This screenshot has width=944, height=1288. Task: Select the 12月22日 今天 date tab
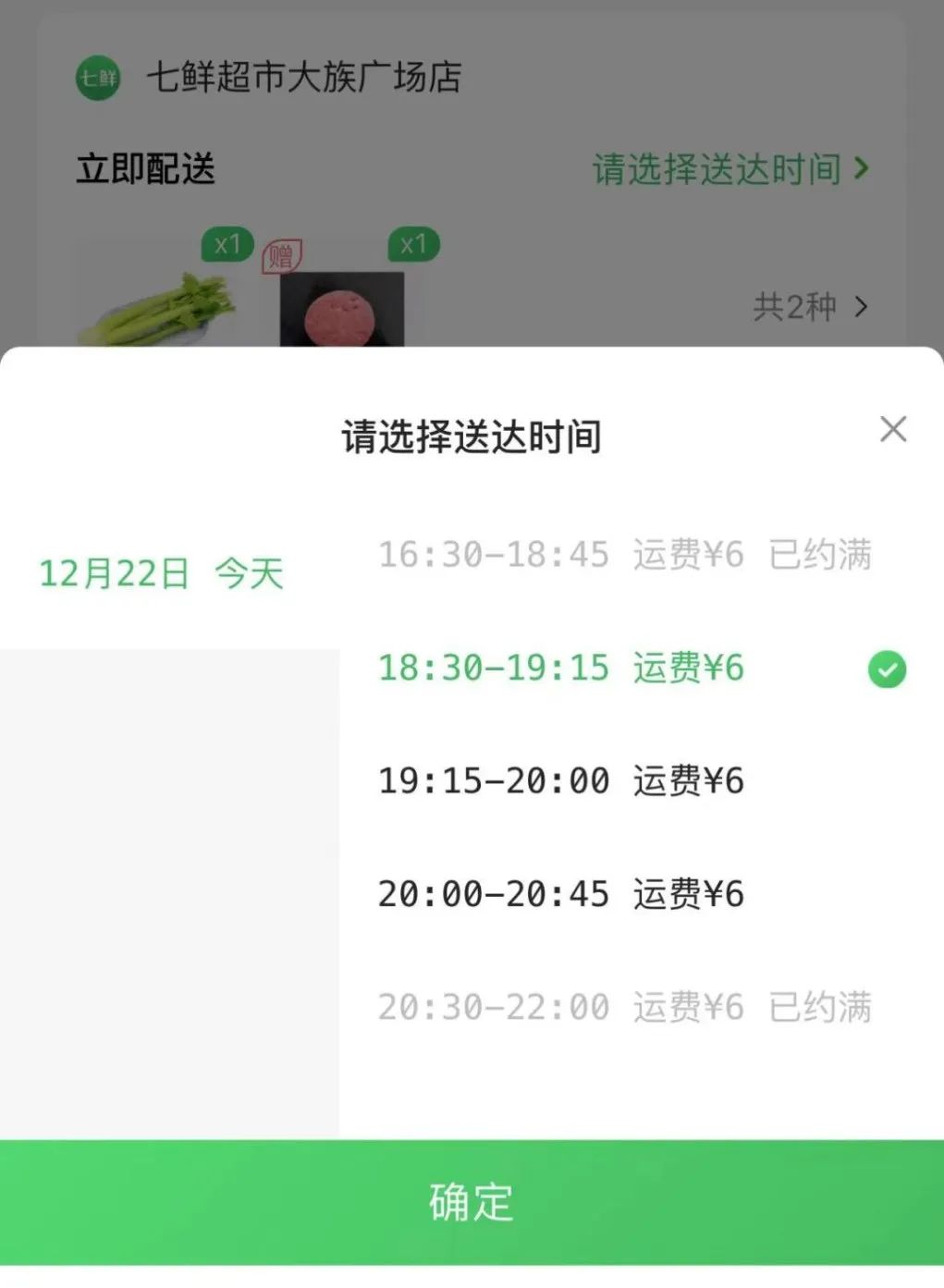pyautogui.click(x=162, y=574)
